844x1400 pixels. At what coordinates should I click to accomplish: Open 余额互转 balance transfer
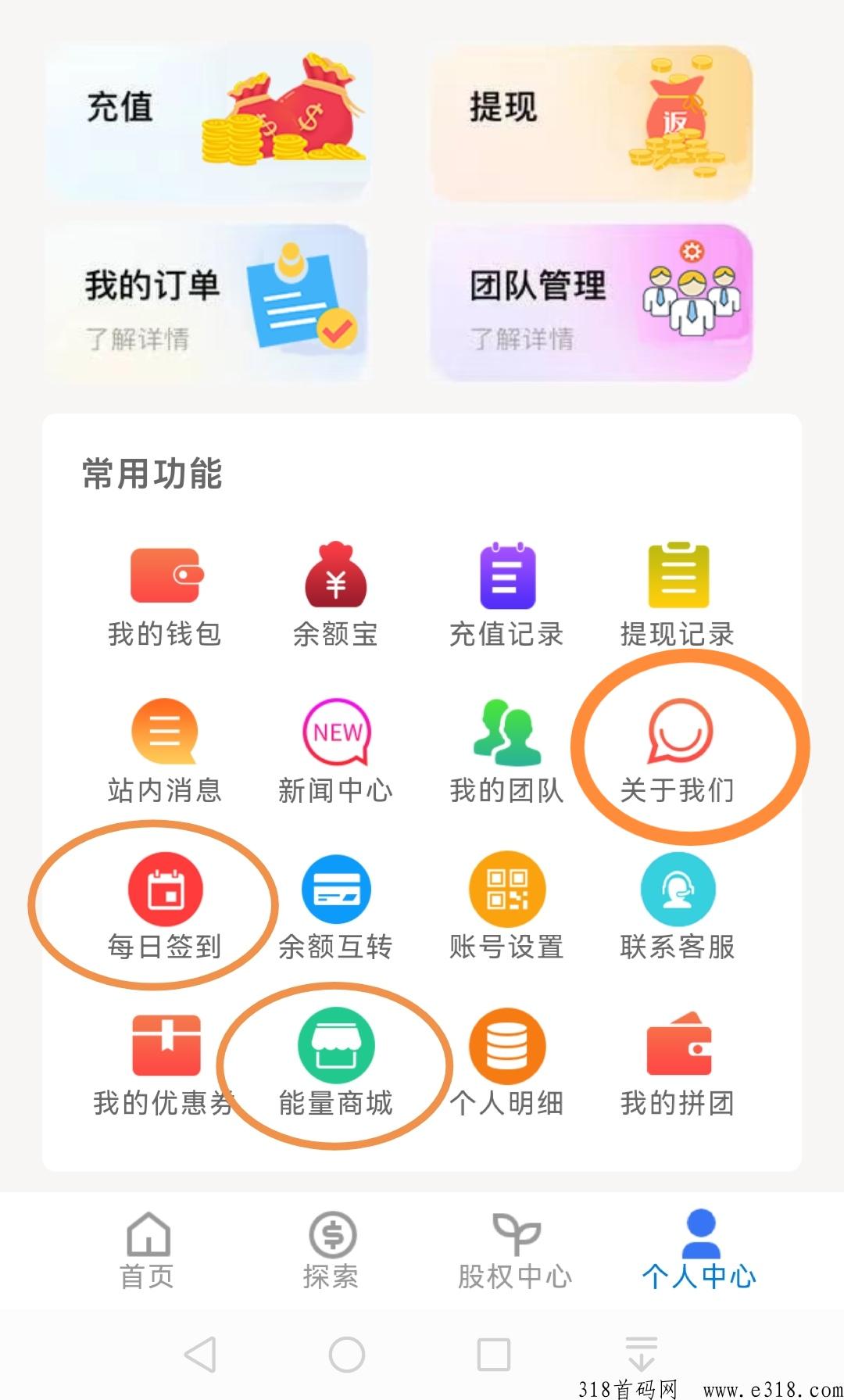coord(335,908)
